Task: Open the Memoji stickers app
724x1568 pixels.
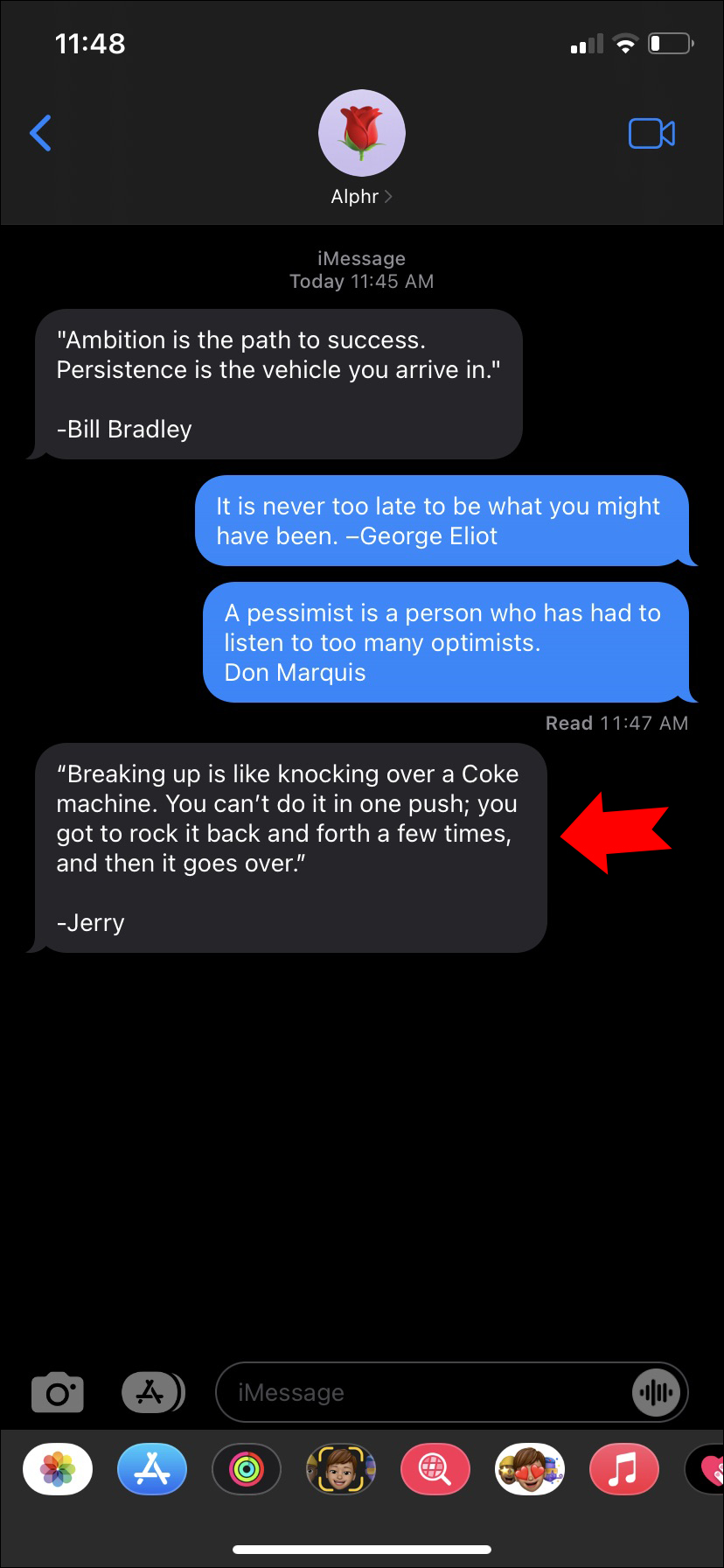Action: (x=530, y=1468)
